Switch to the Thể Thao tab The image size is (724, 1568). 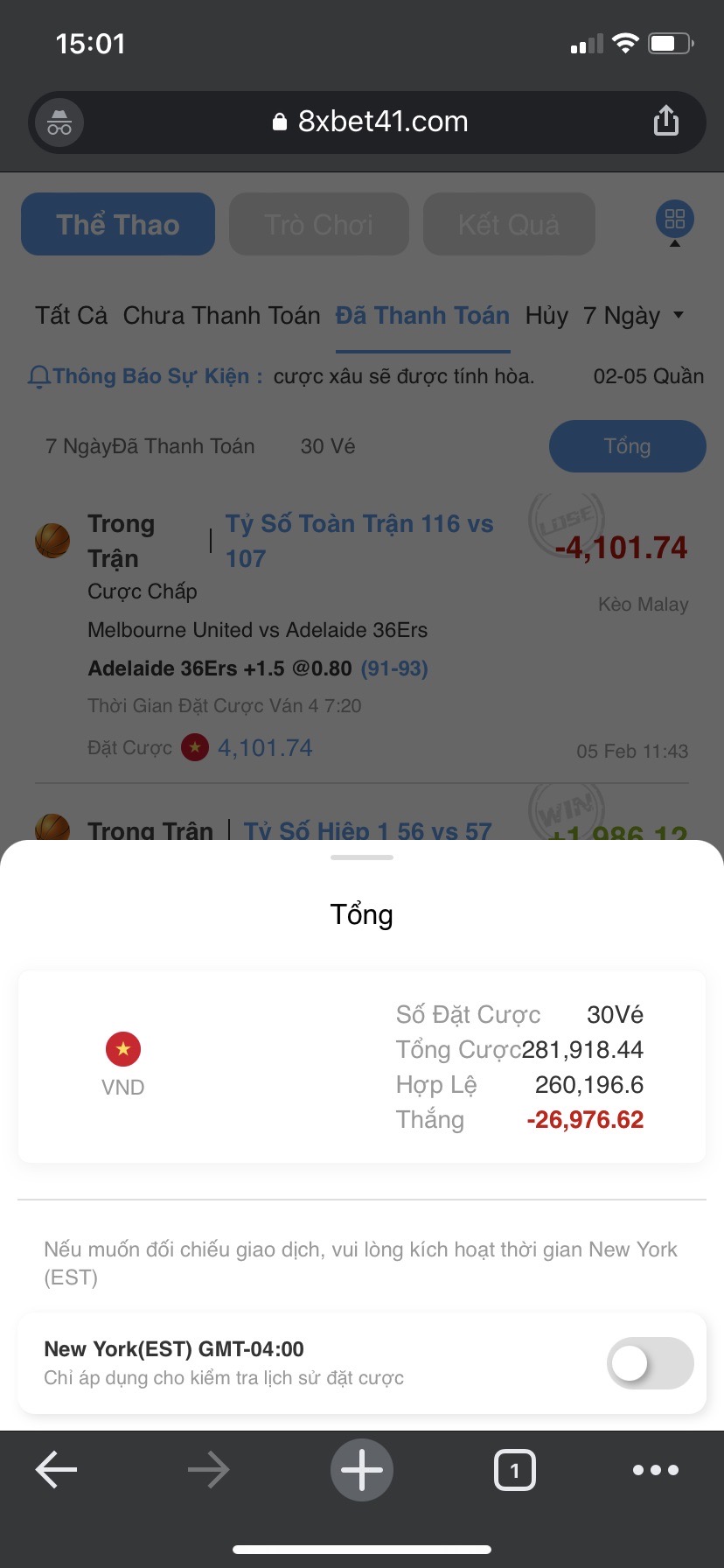118,225
